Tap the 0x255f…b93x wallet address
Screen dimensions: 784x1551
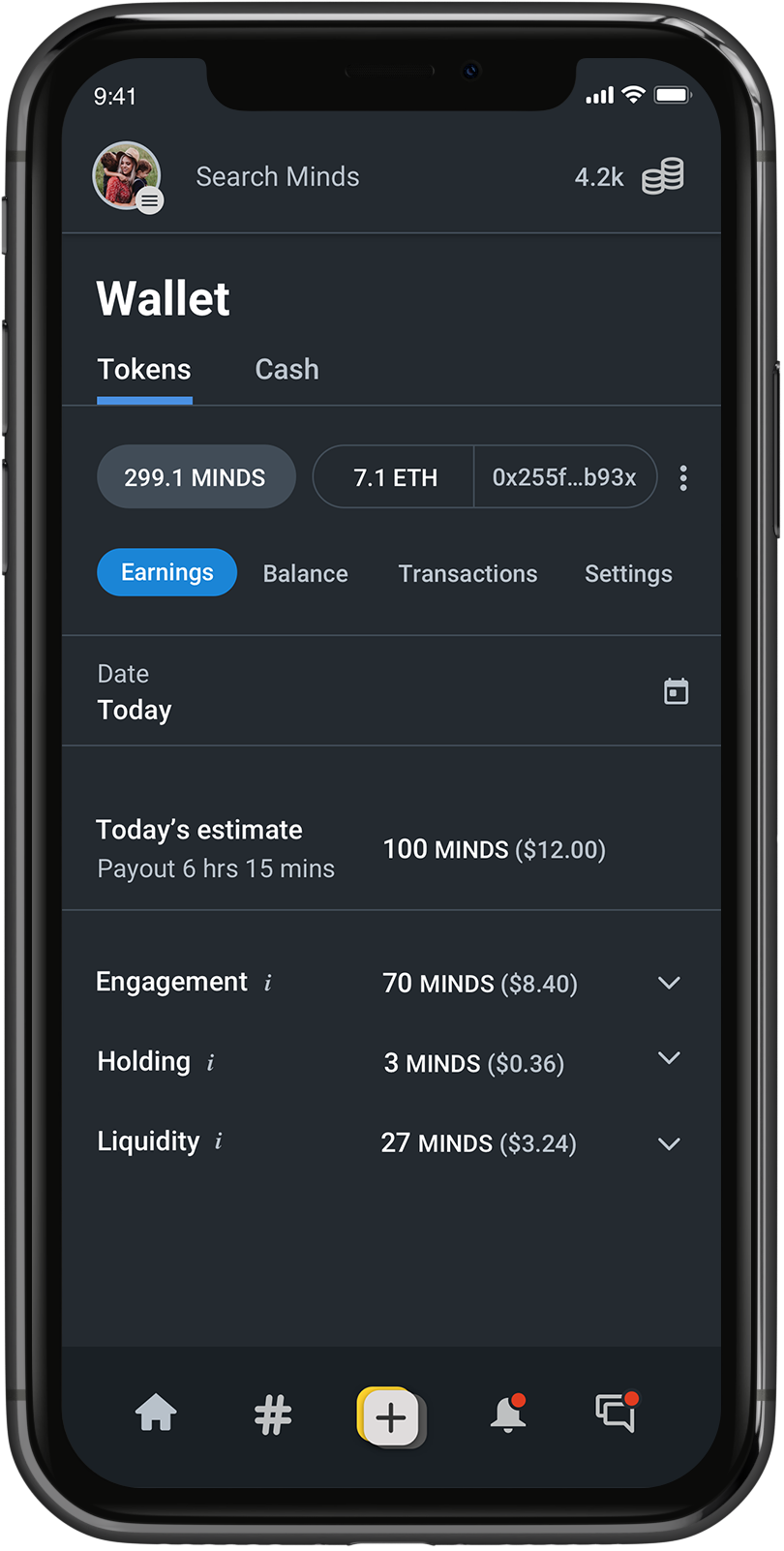point(564,477)
